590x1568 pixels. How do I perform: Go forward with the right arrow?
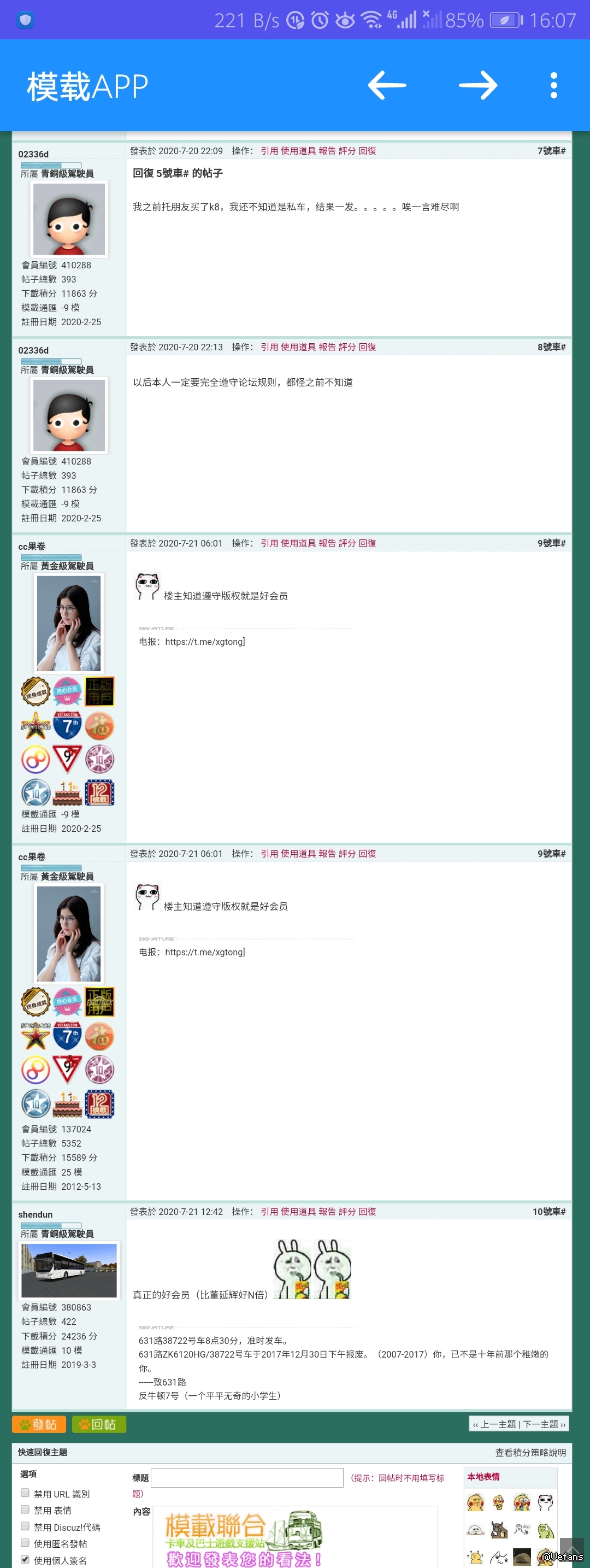(x=478, y=85)
